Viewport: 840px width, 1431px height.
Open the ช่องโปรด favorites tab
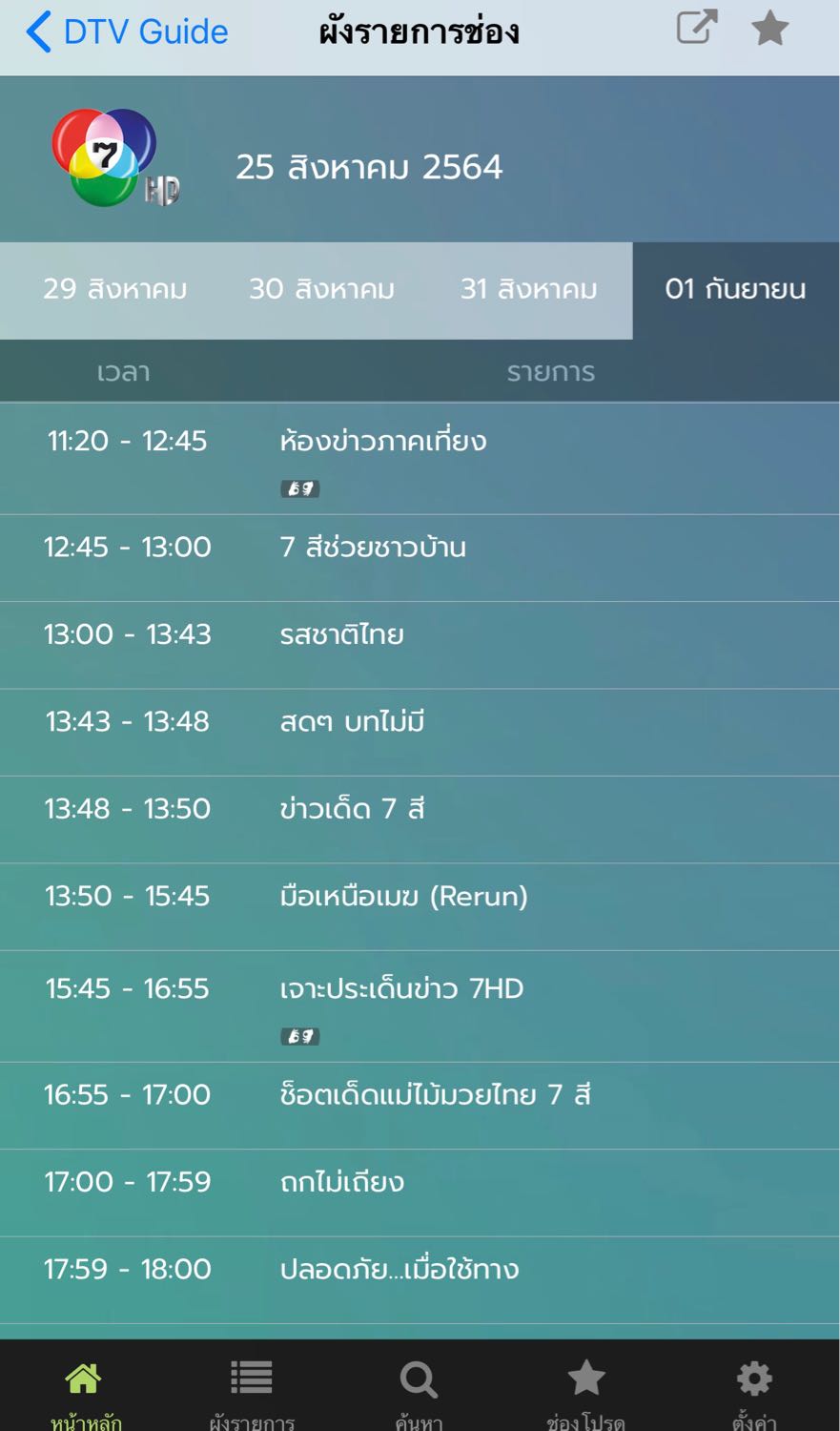(x=585, y=1395)
